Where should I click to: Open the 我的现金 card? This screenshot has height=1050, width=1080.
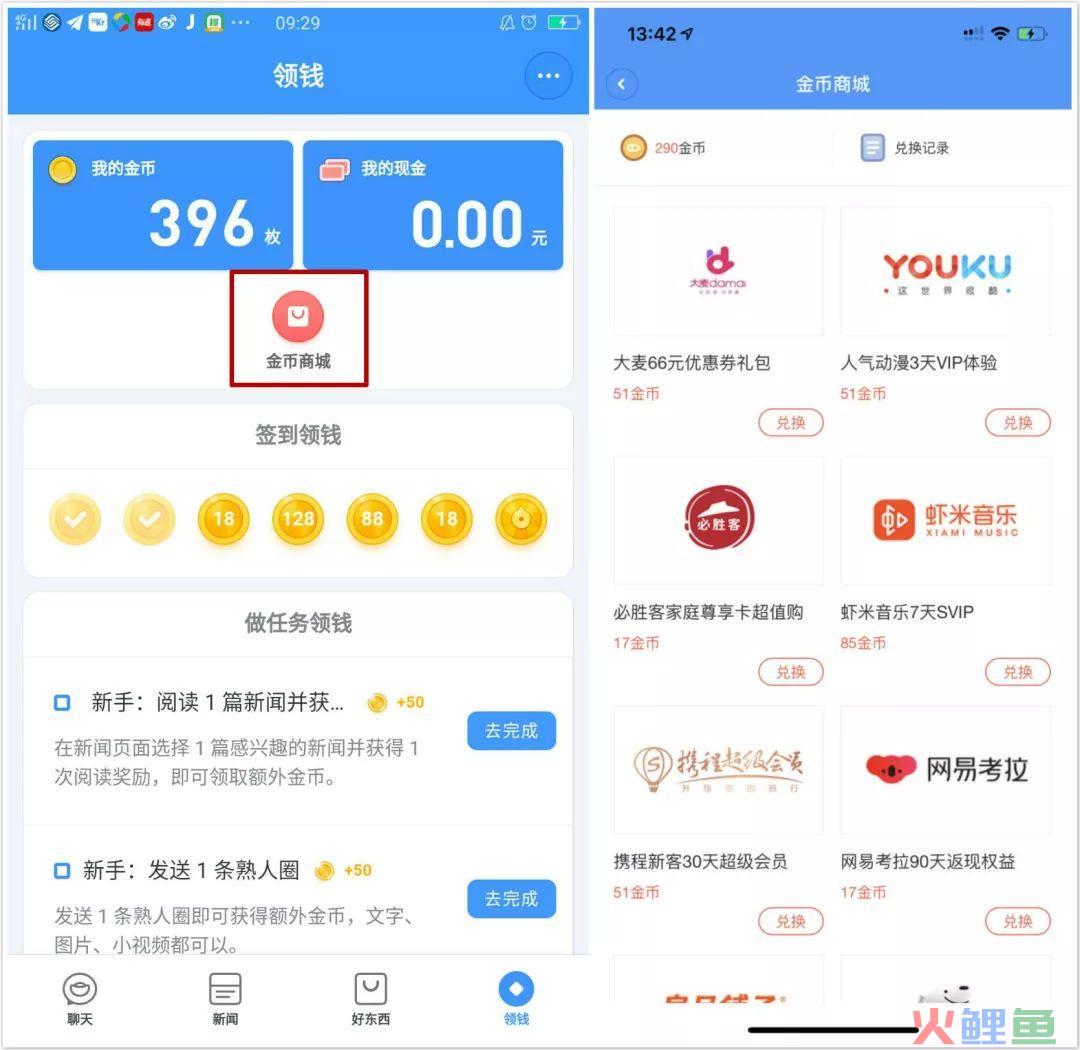click(433, 206)
